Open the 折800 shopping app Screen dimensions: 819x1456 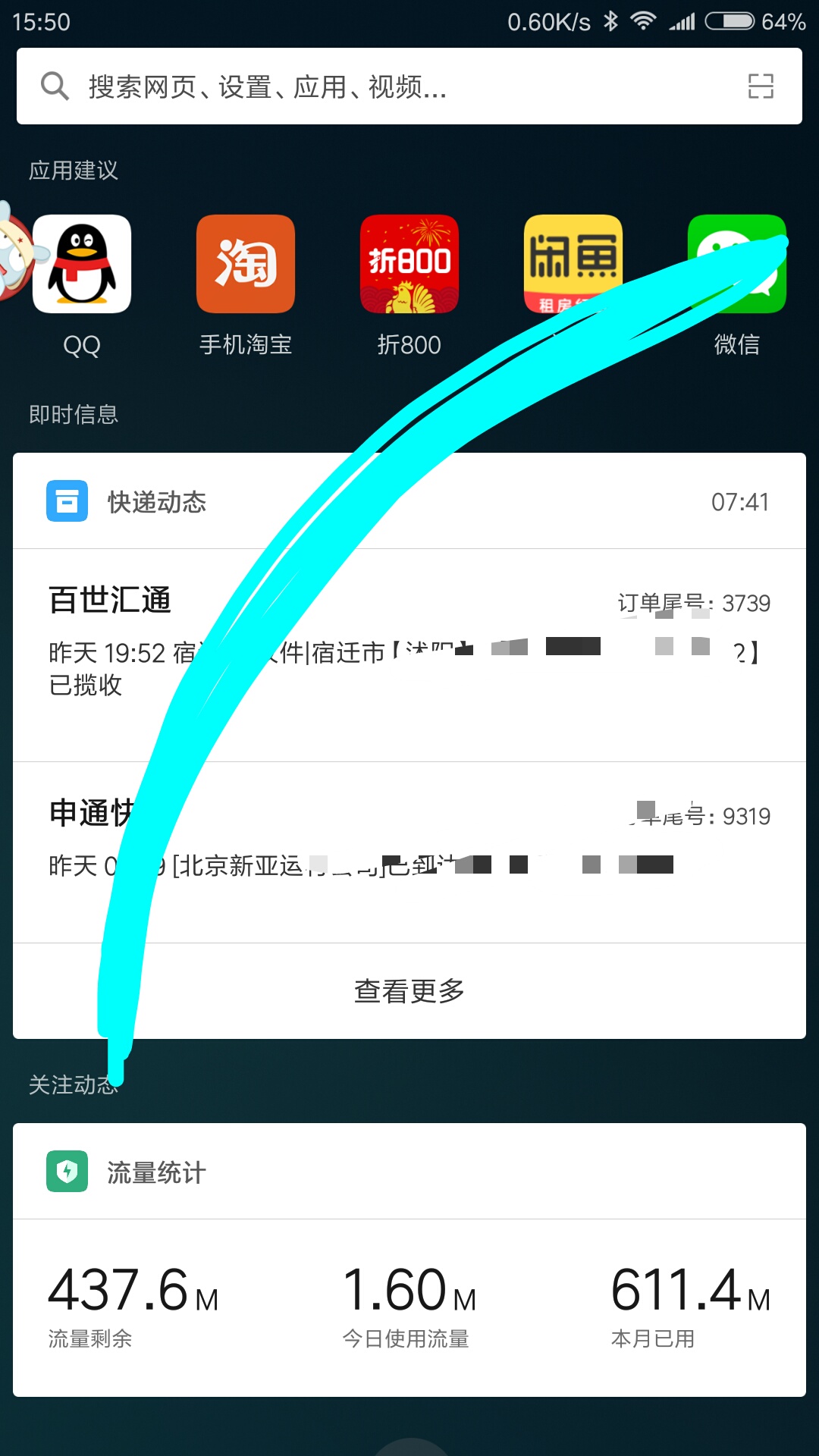409,264
